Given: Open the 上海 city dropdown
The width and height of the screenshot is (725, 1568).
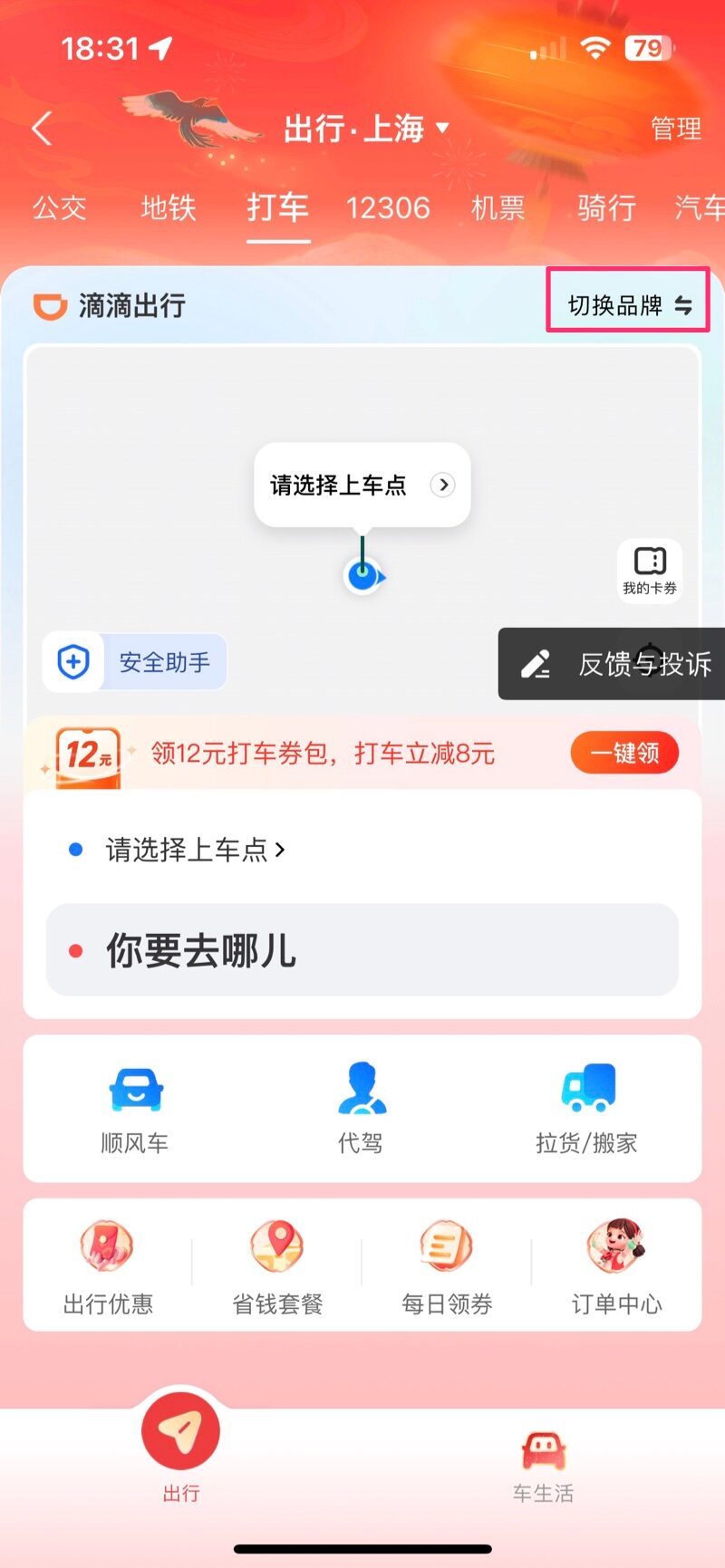Looking at the screenshot, I should [x=367, y=129].
